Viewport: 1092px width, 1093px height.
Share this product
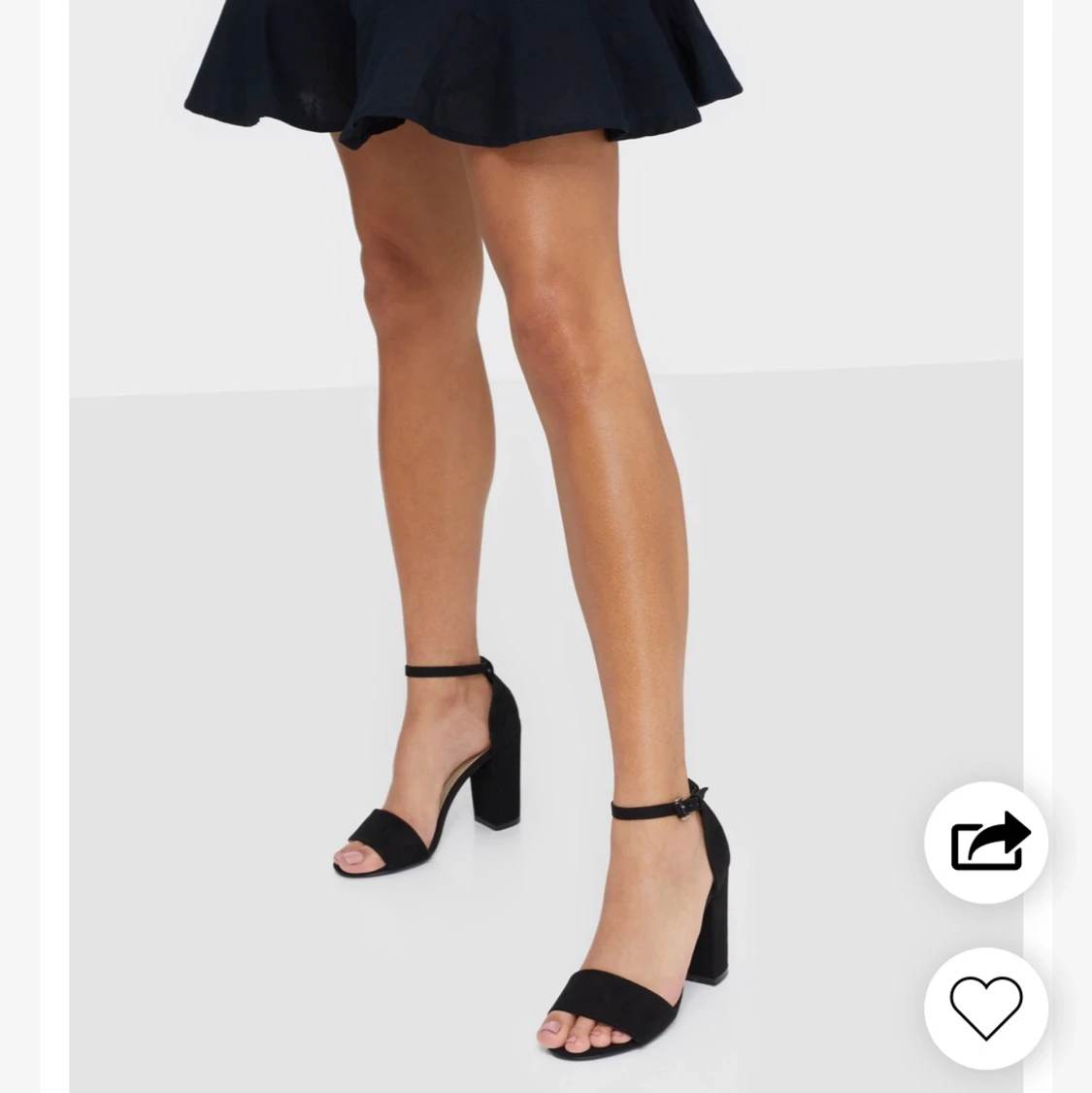tap(985, 842)
